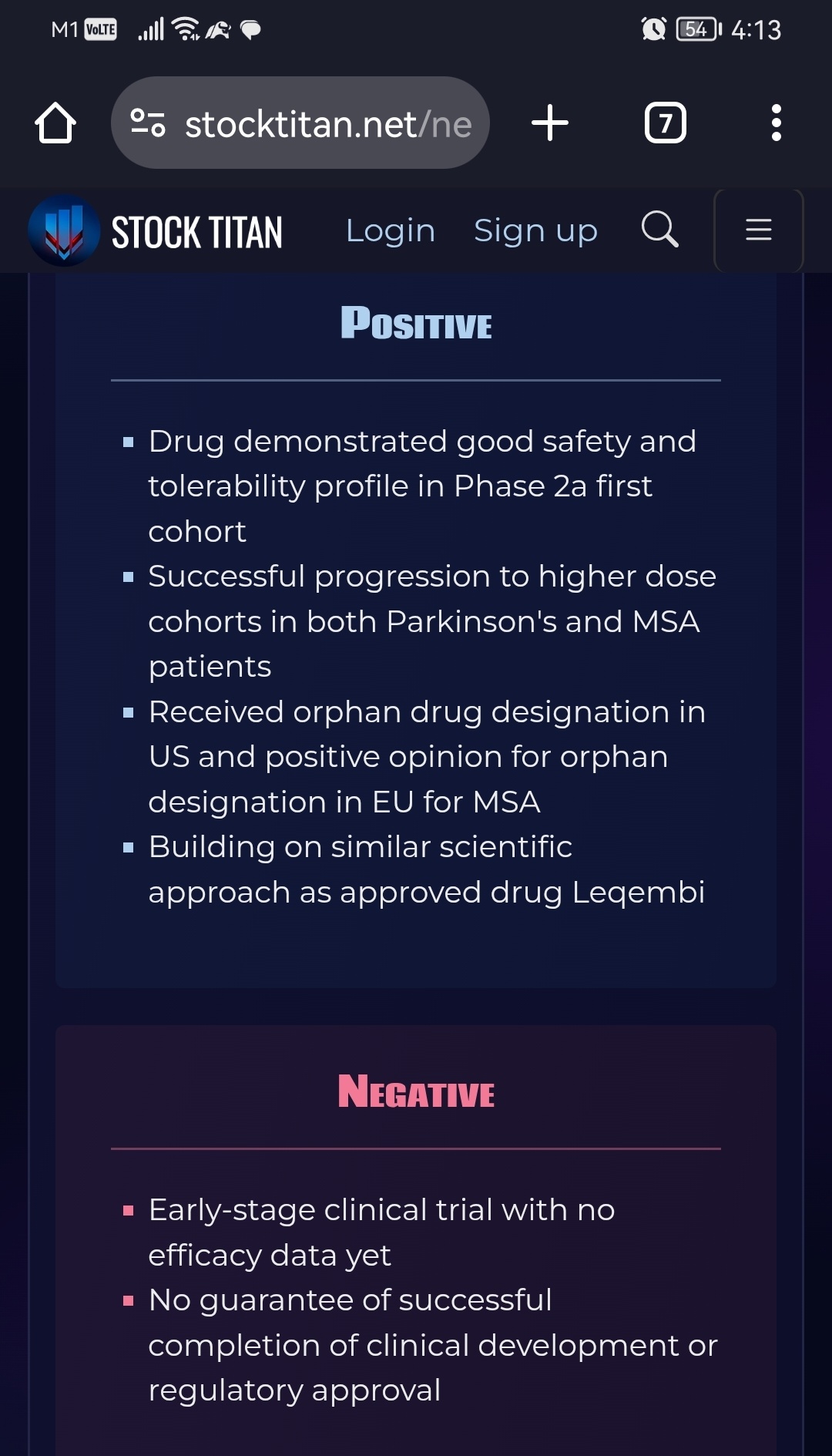This screenshot has width=832, height=1456.
Task: Open the browser overflow menu
Action: (777, 123)
